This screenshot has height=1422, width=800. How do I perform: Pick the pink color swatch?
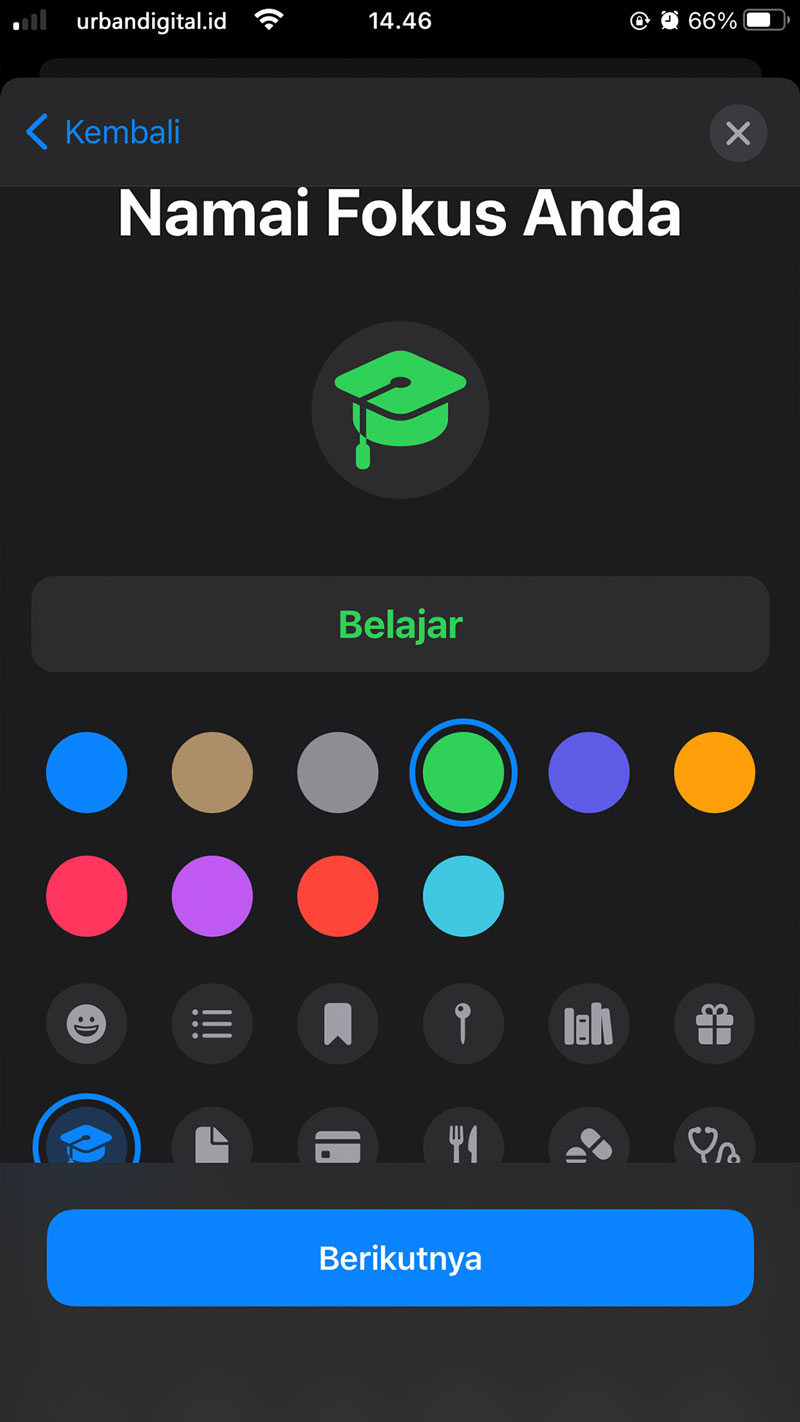87,896
